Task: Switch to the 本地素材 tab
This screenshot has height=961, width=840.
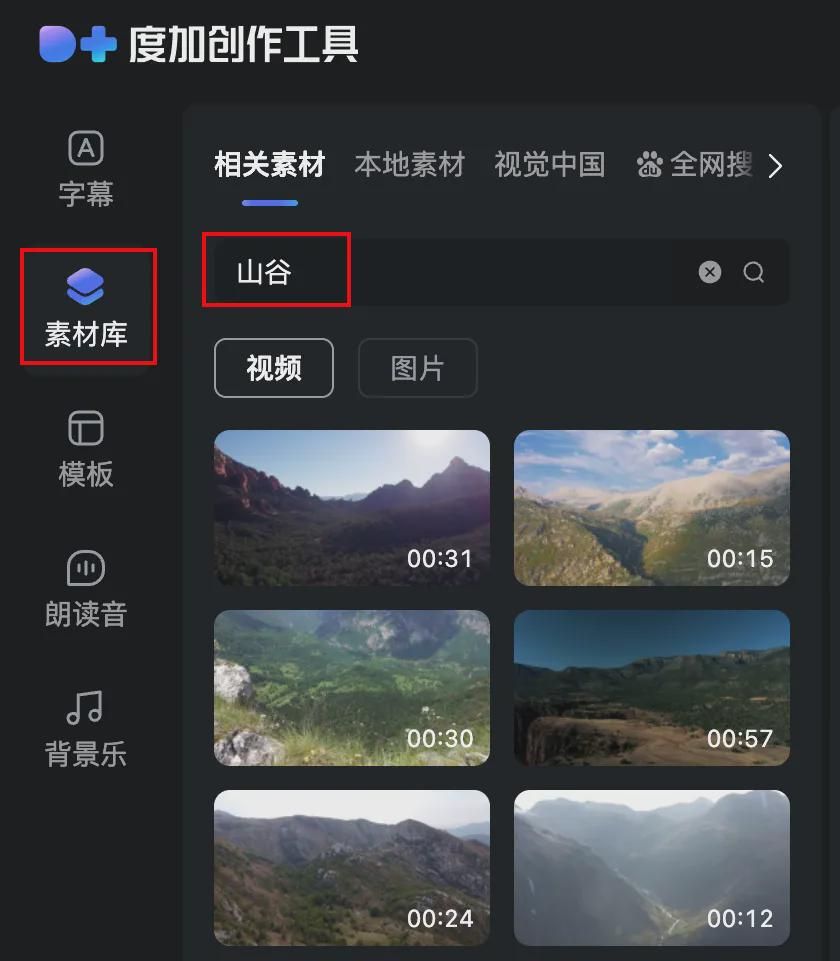Action: [x=409, y=165]
